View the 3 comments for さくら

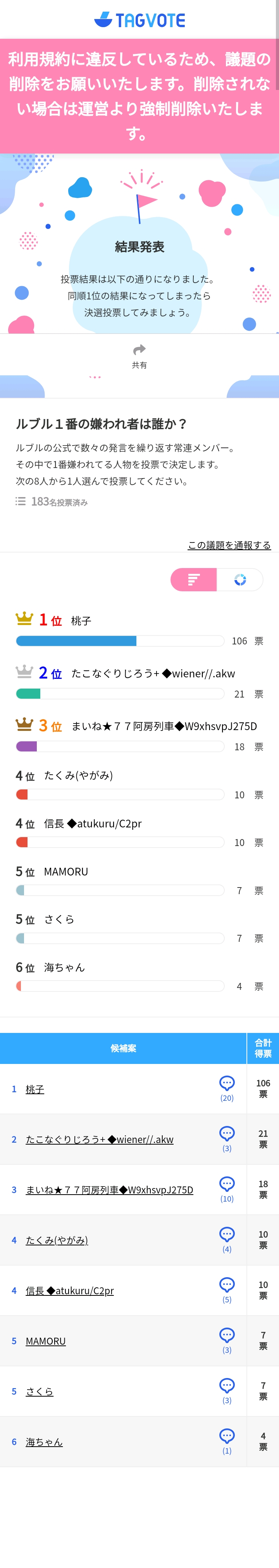(x=227, y=1392)
